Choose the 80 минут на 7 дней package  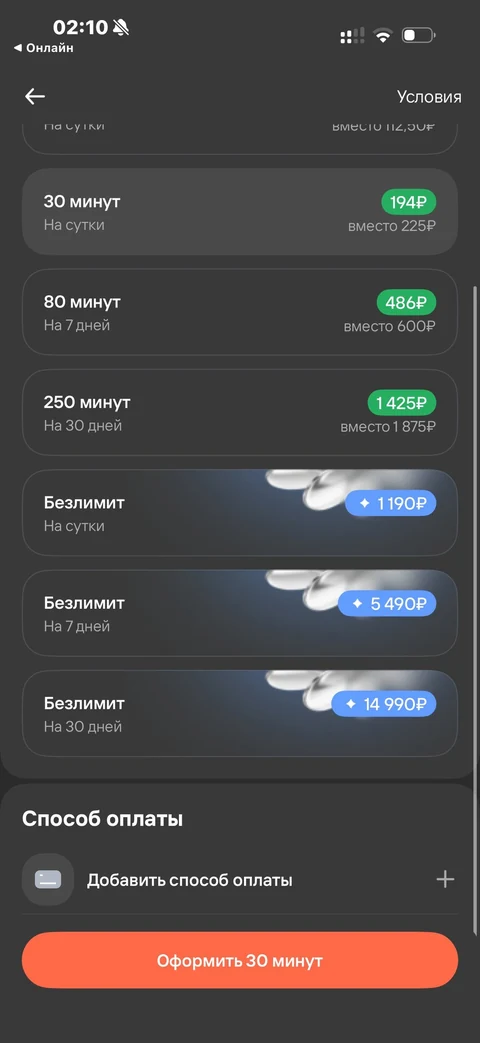tap(240, 312)
